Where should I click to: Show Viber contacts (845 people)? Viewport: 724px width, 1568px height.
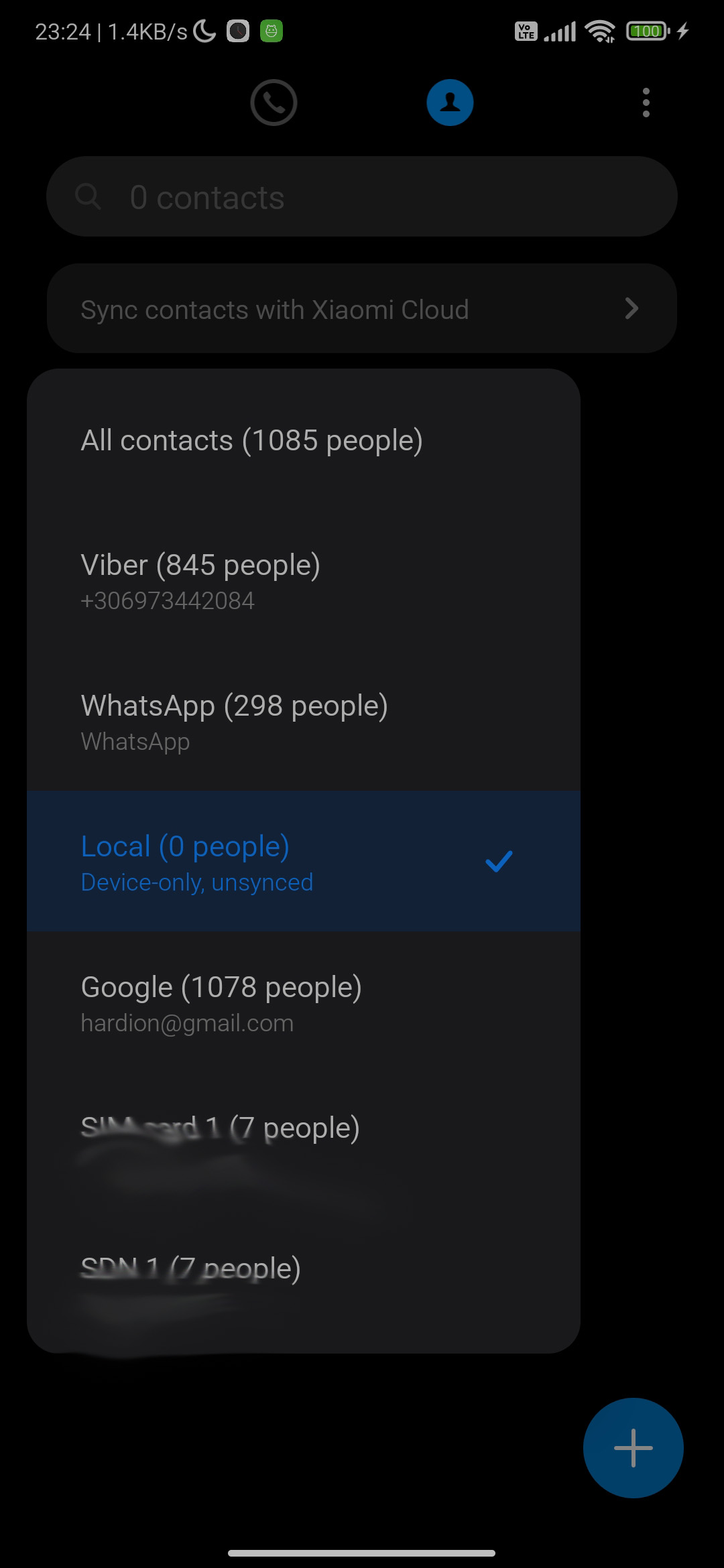tap(304, 580)
